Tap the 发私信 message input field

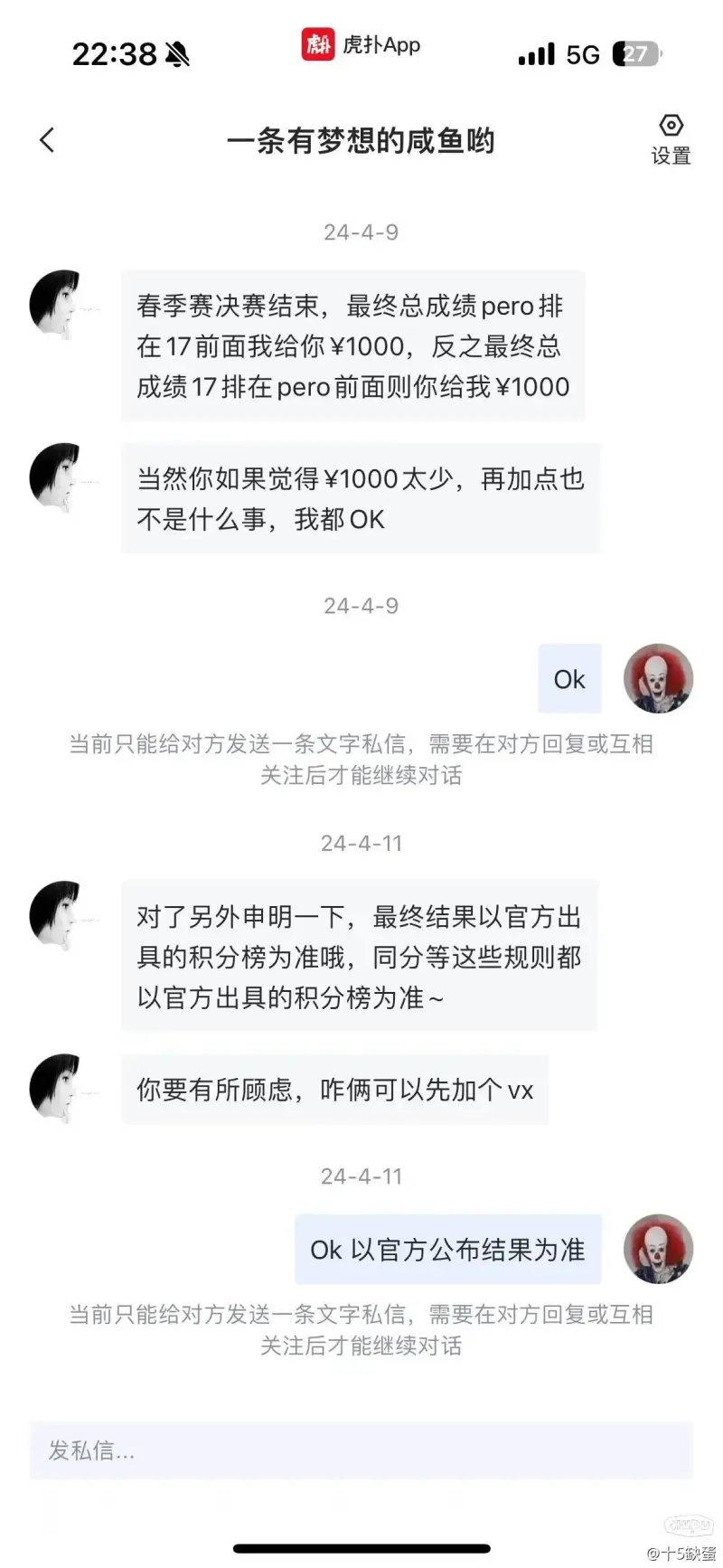coord(361,1450)
